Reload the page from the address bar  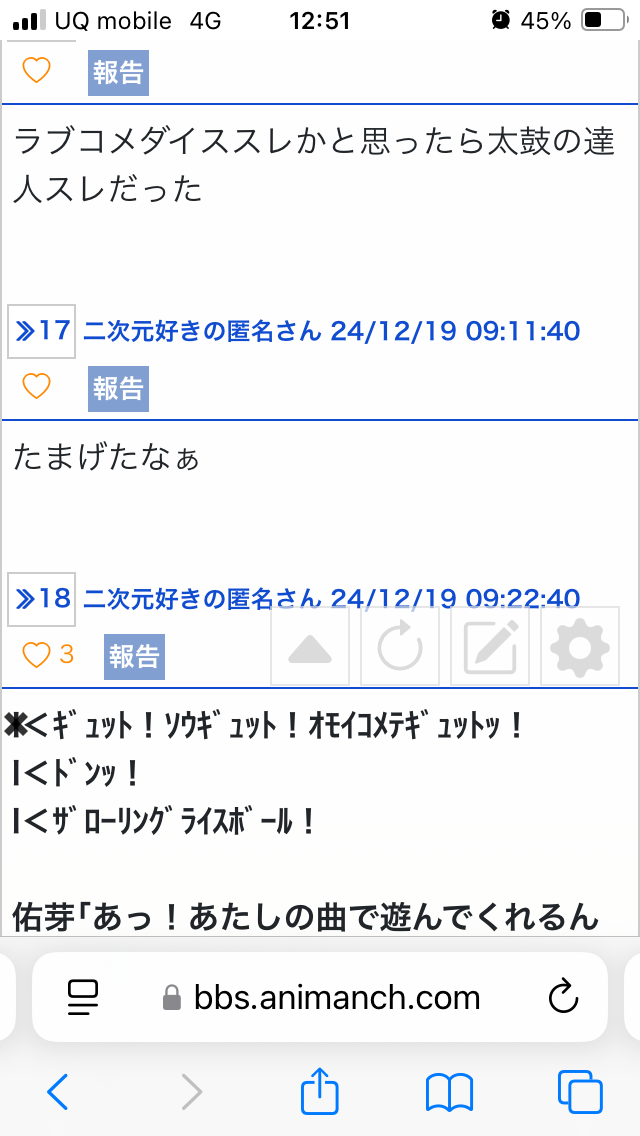pyautogui.click(x=564, y=996)
